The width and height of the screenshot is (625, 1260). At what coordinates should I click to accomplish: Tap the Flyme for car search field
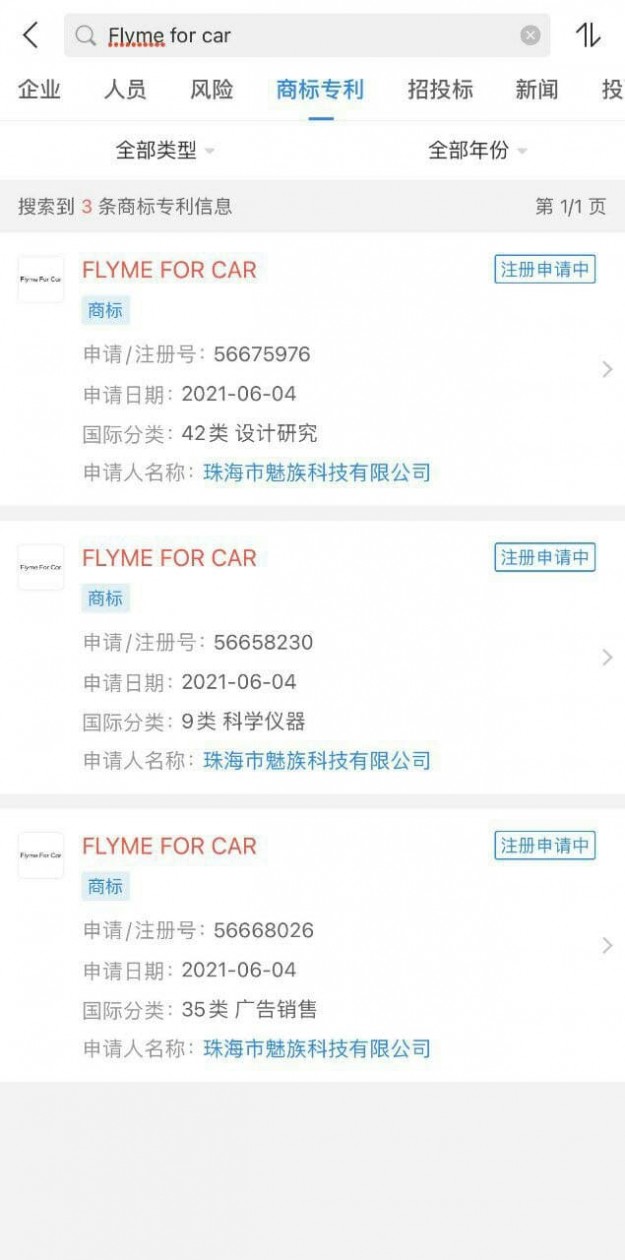300,36
